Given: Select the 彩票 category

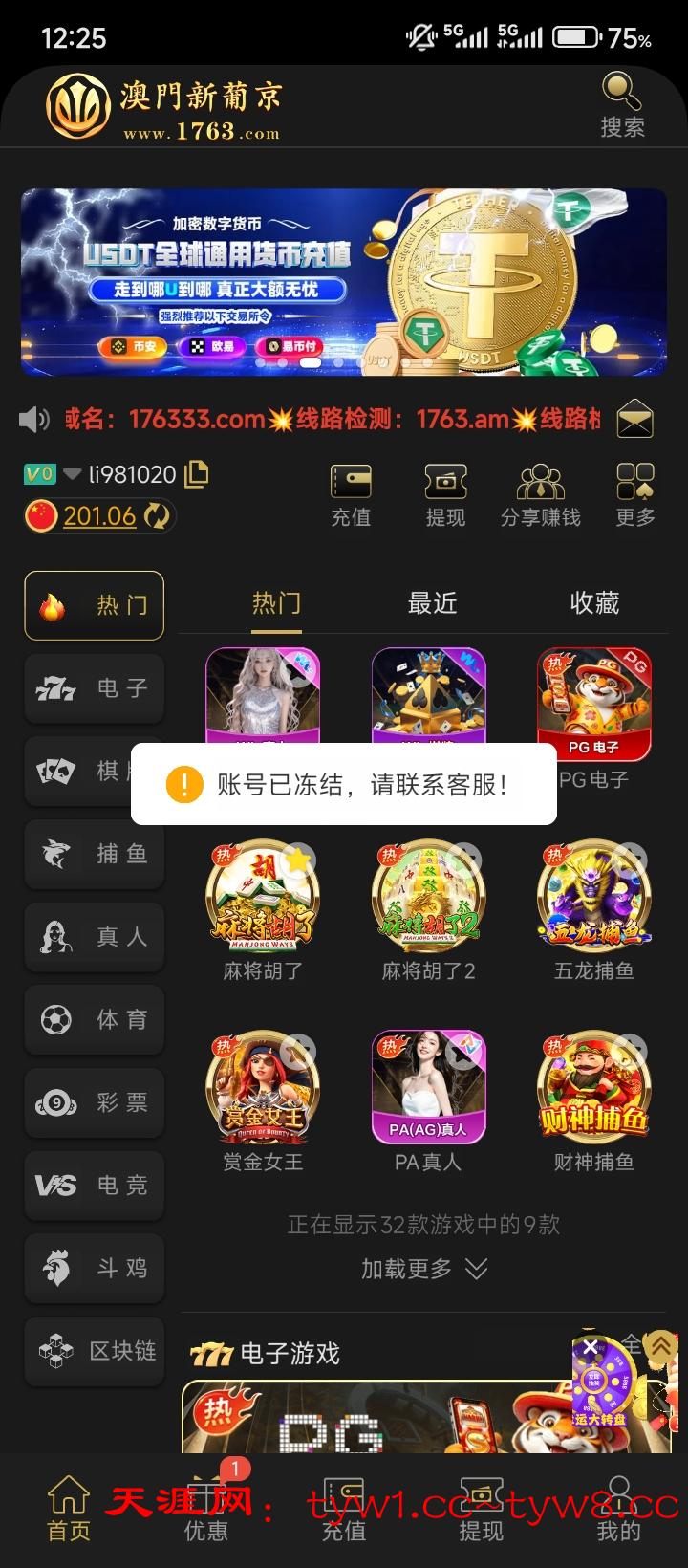Looking at the screenshot, I should pos(95,1102).
